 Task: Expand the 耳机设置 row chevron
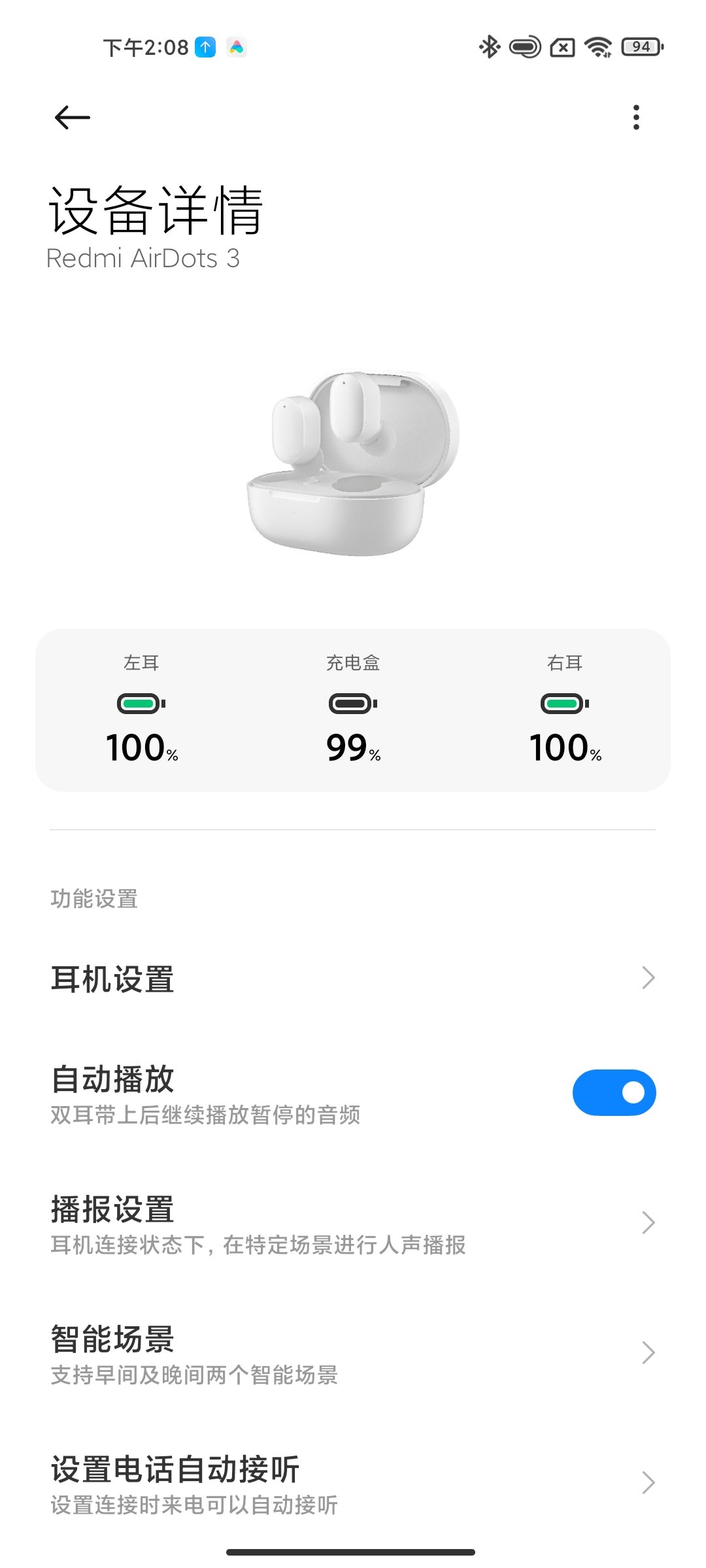[647, 977]
